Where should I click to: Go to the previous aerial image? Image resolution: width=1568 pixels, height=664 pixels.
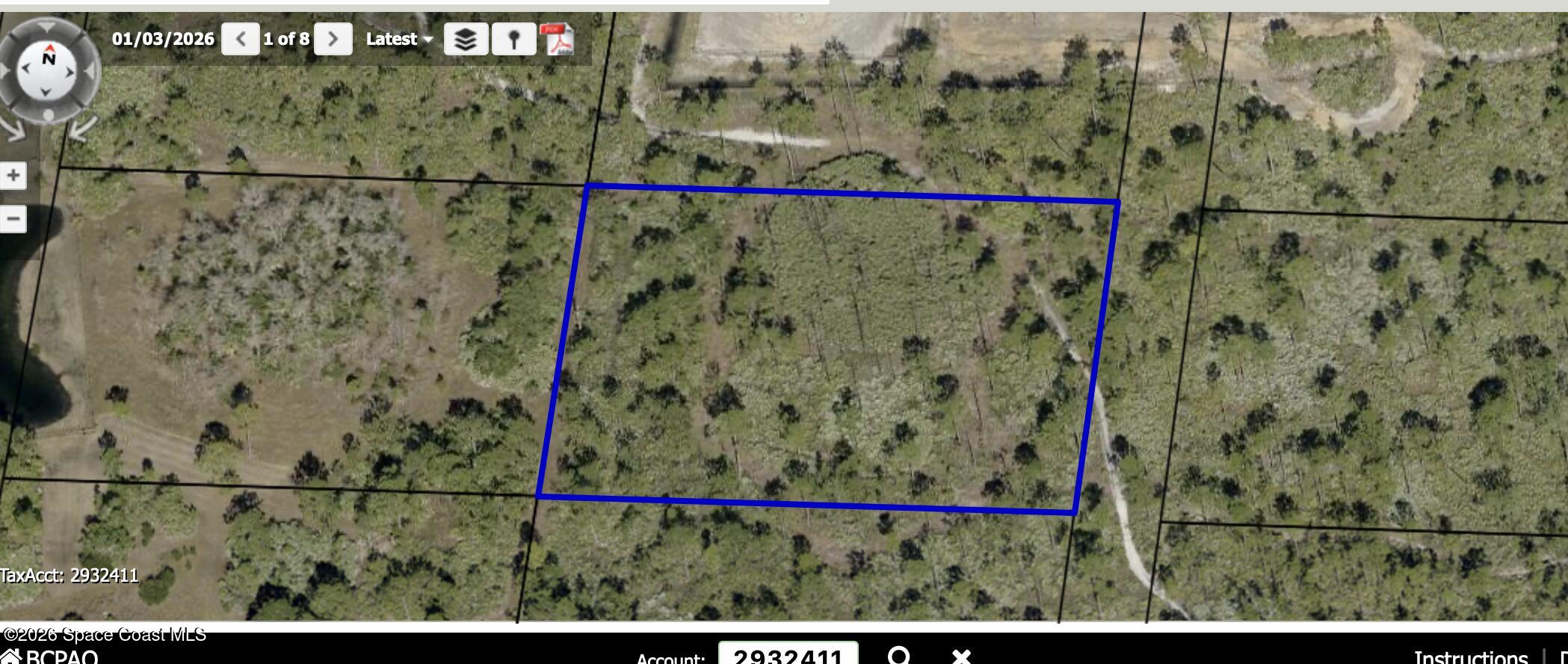point(241,39)
